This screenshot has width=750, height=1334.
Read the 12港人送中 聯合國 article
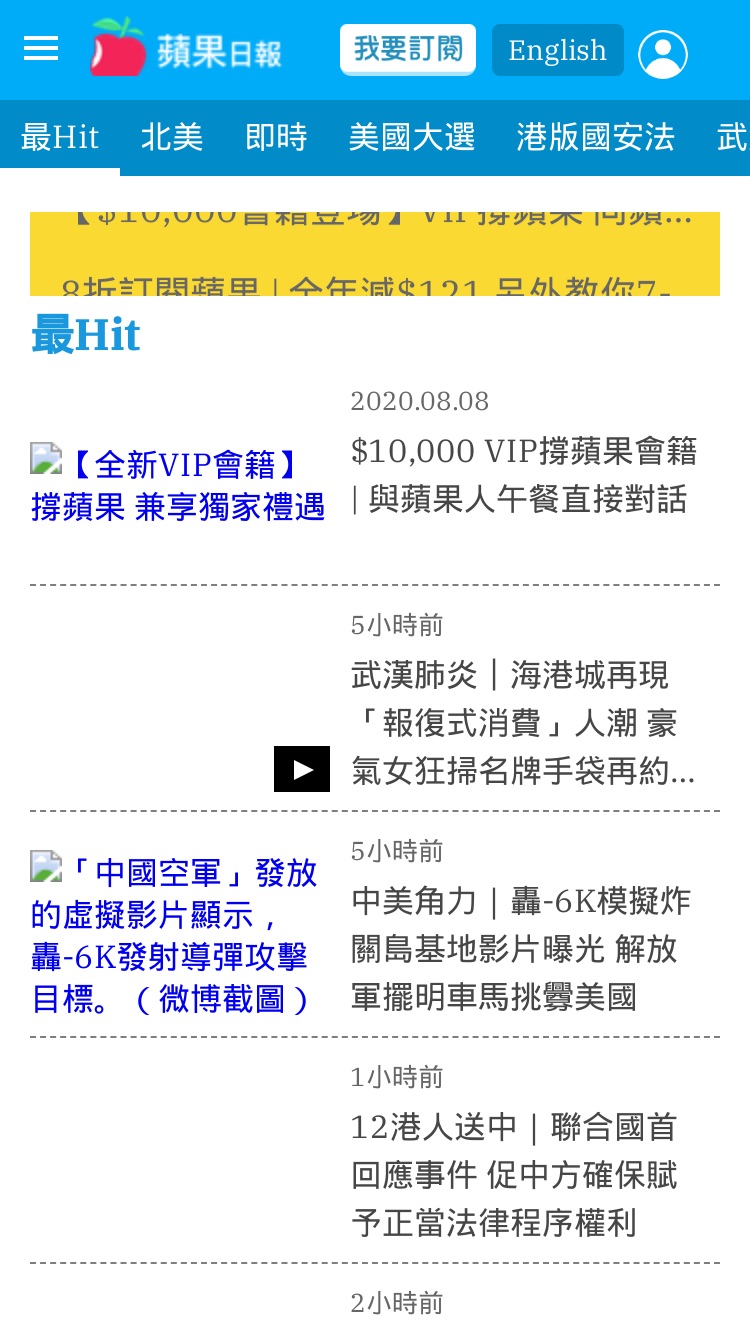coord(515,1175)
